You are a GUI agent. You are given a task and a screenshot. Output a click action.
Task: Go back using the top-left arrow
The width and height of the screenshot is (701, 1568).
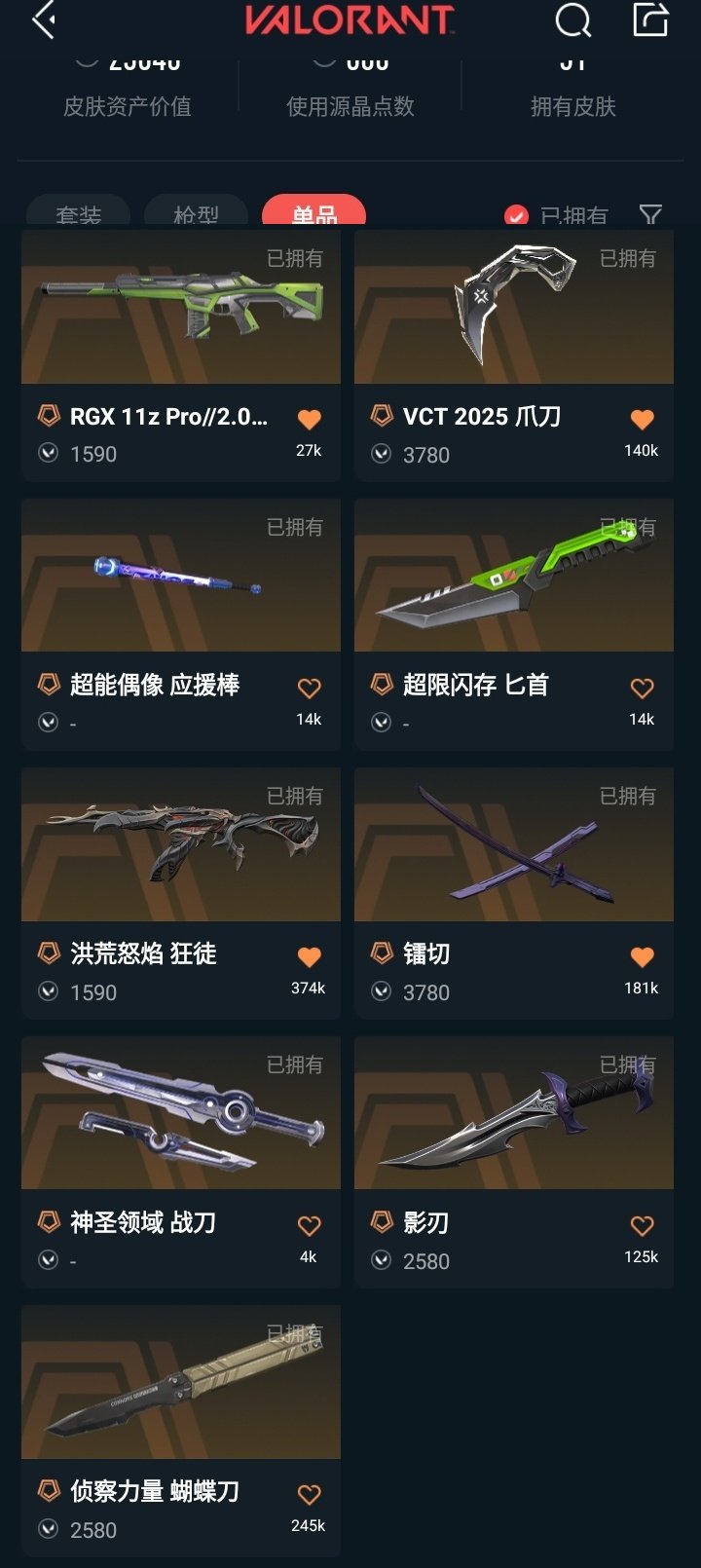(44, 19)
